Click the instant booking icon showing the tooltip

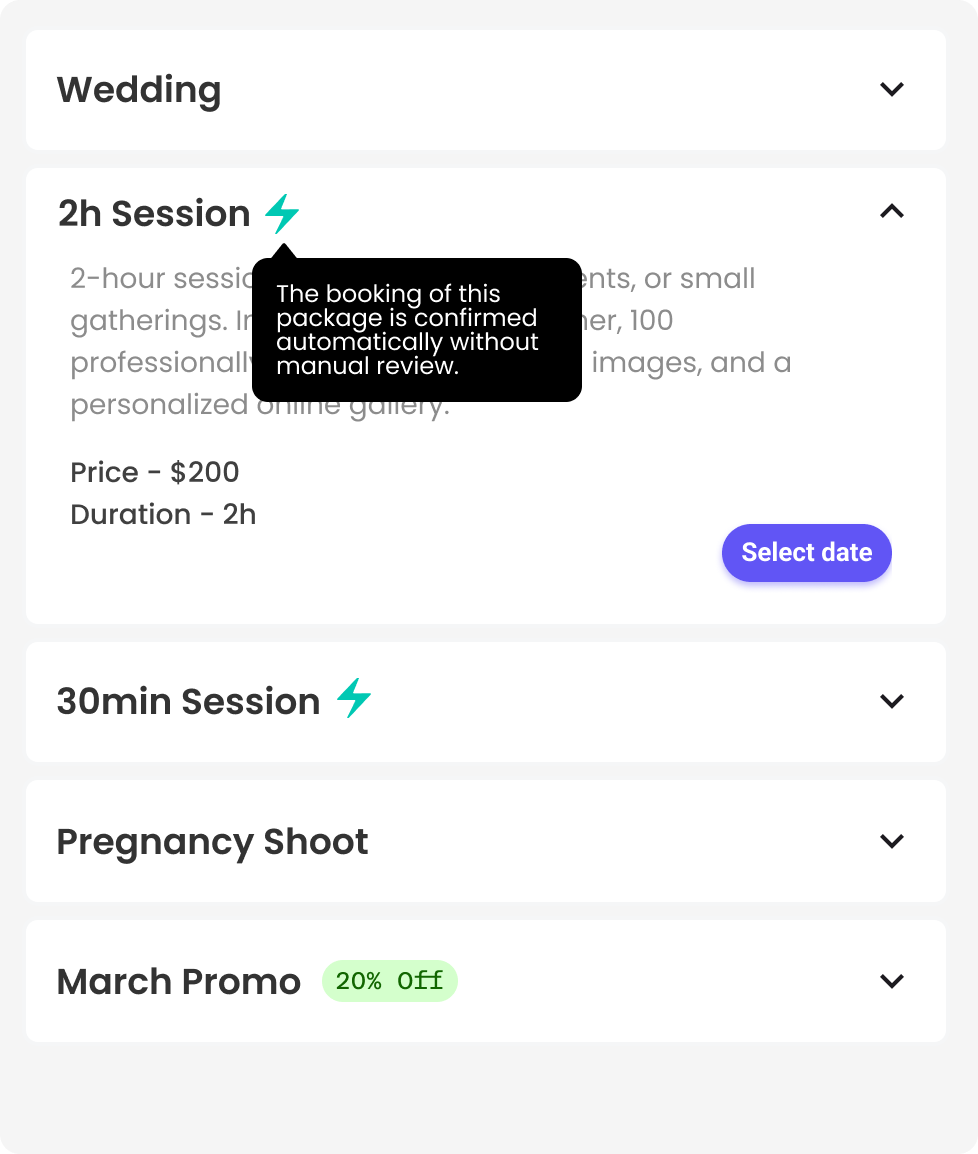click(x=280, y=212)
